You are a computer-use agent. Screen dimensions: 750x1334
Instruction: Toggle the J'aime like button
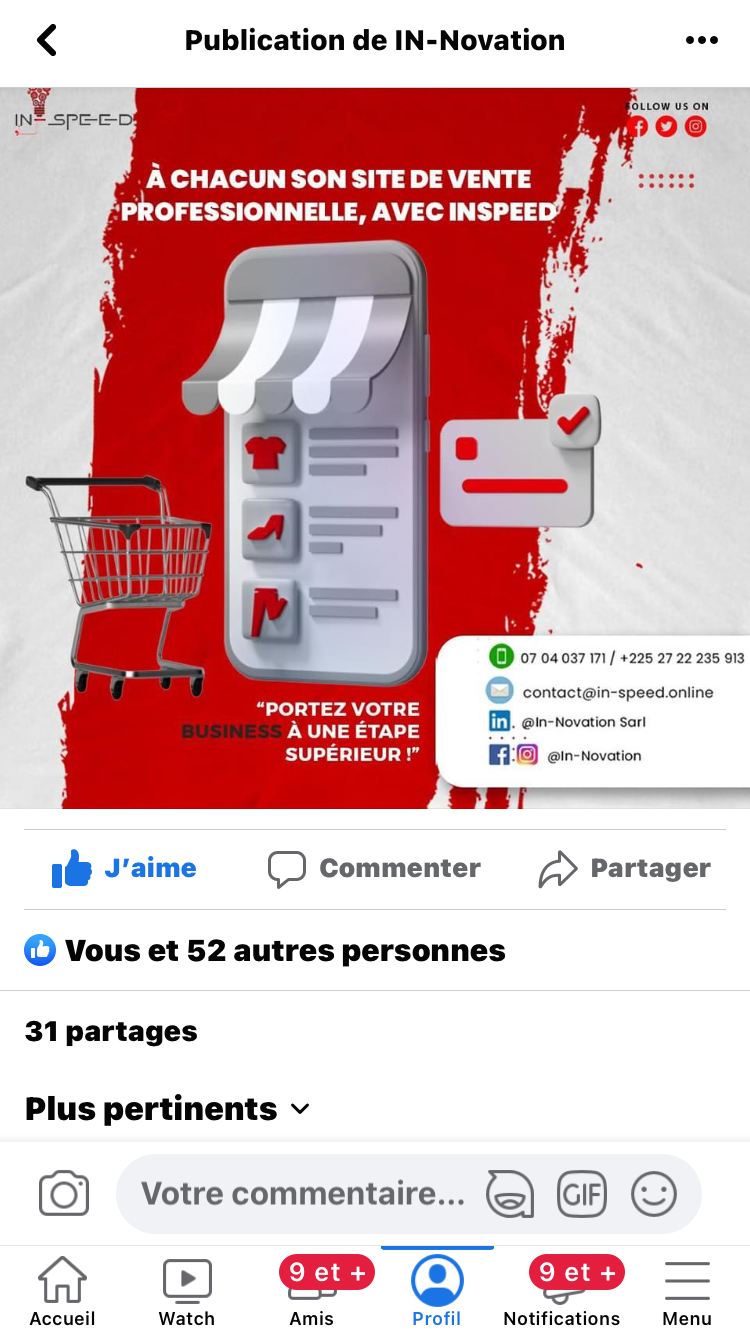pyautogui.click(x=124, y=868)
